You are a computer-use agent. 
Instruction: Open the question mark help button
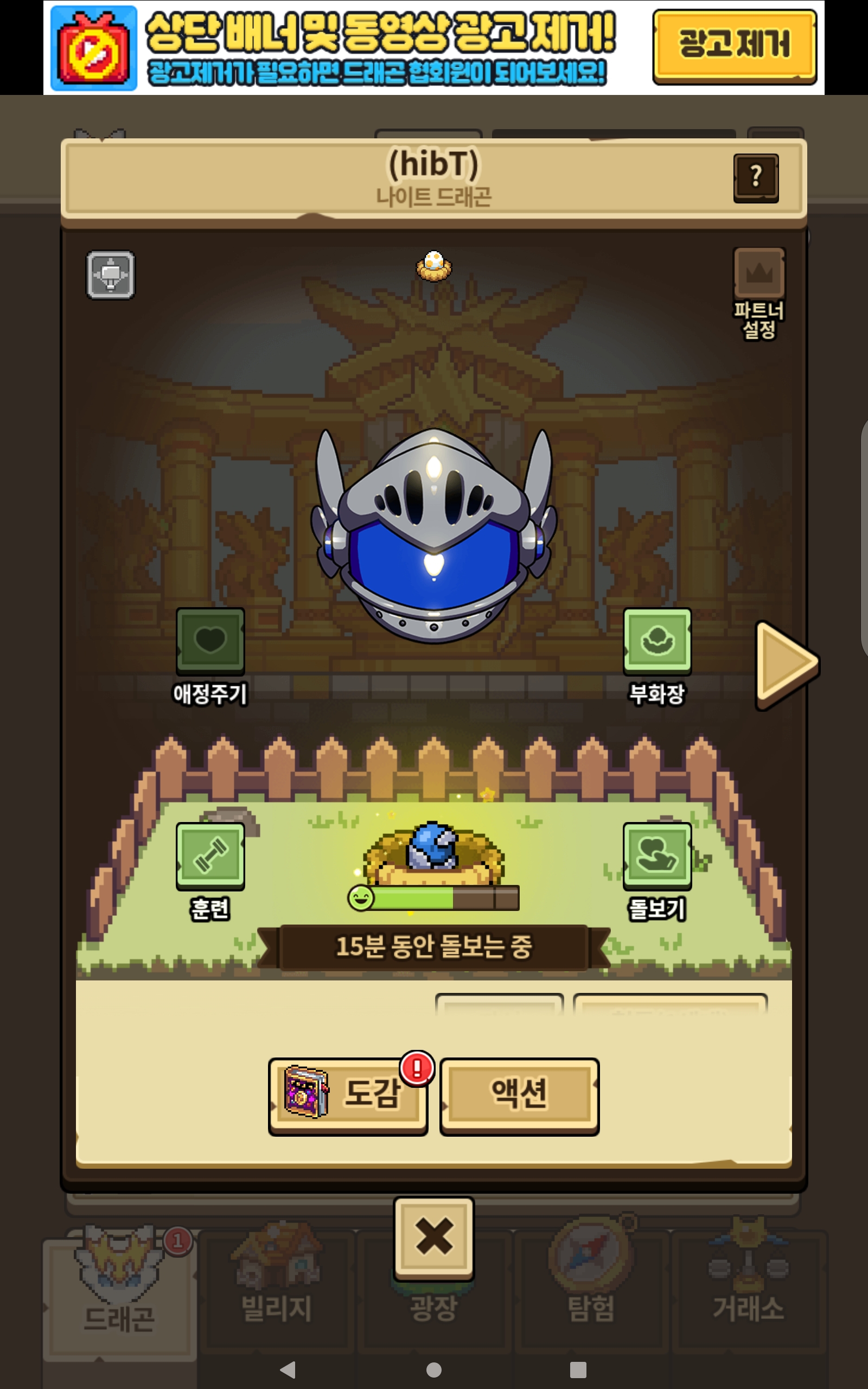coord(756,178)
